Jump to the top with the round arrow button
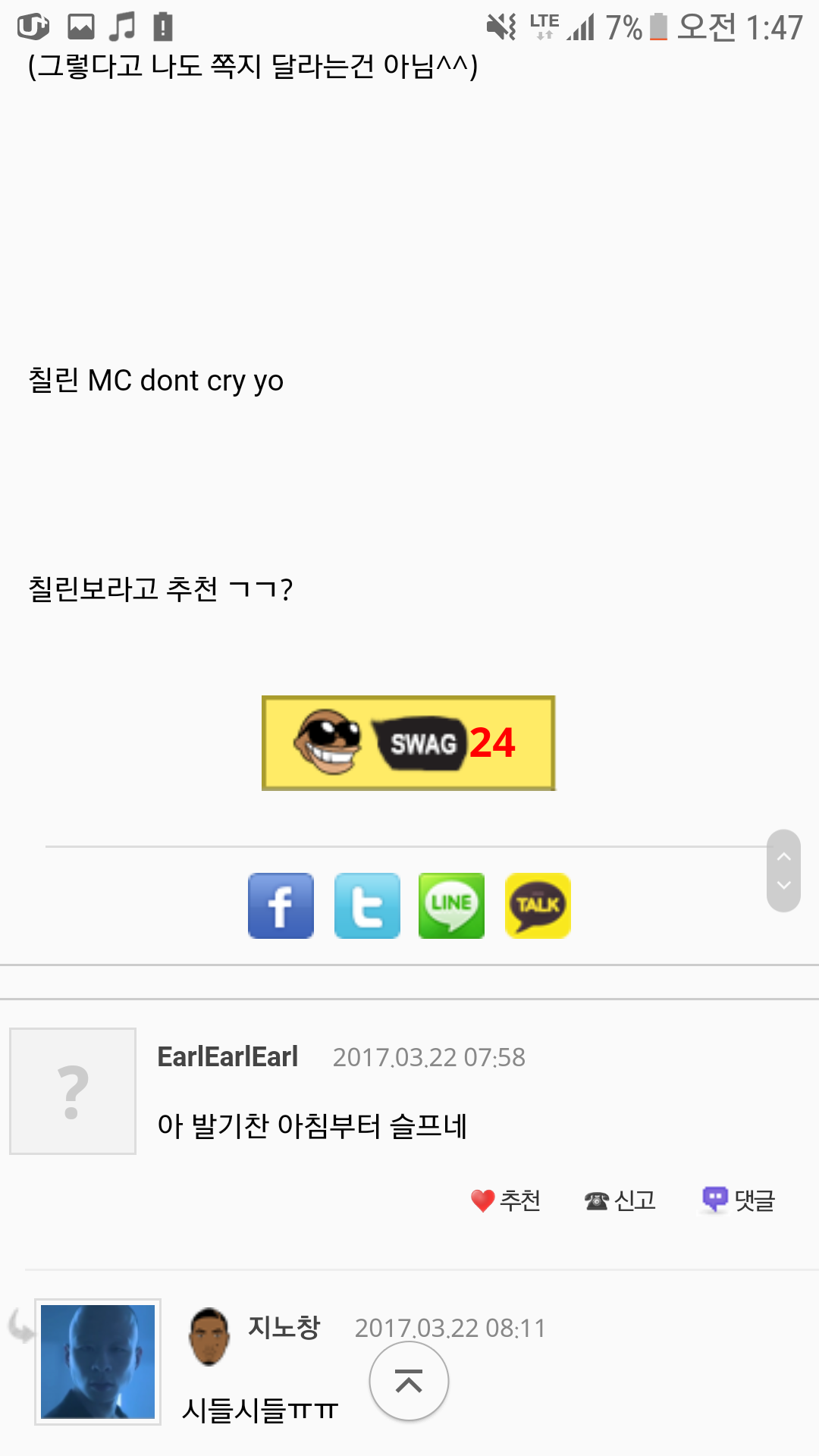The image size is (819, 1456). (x=409, y=1382)
